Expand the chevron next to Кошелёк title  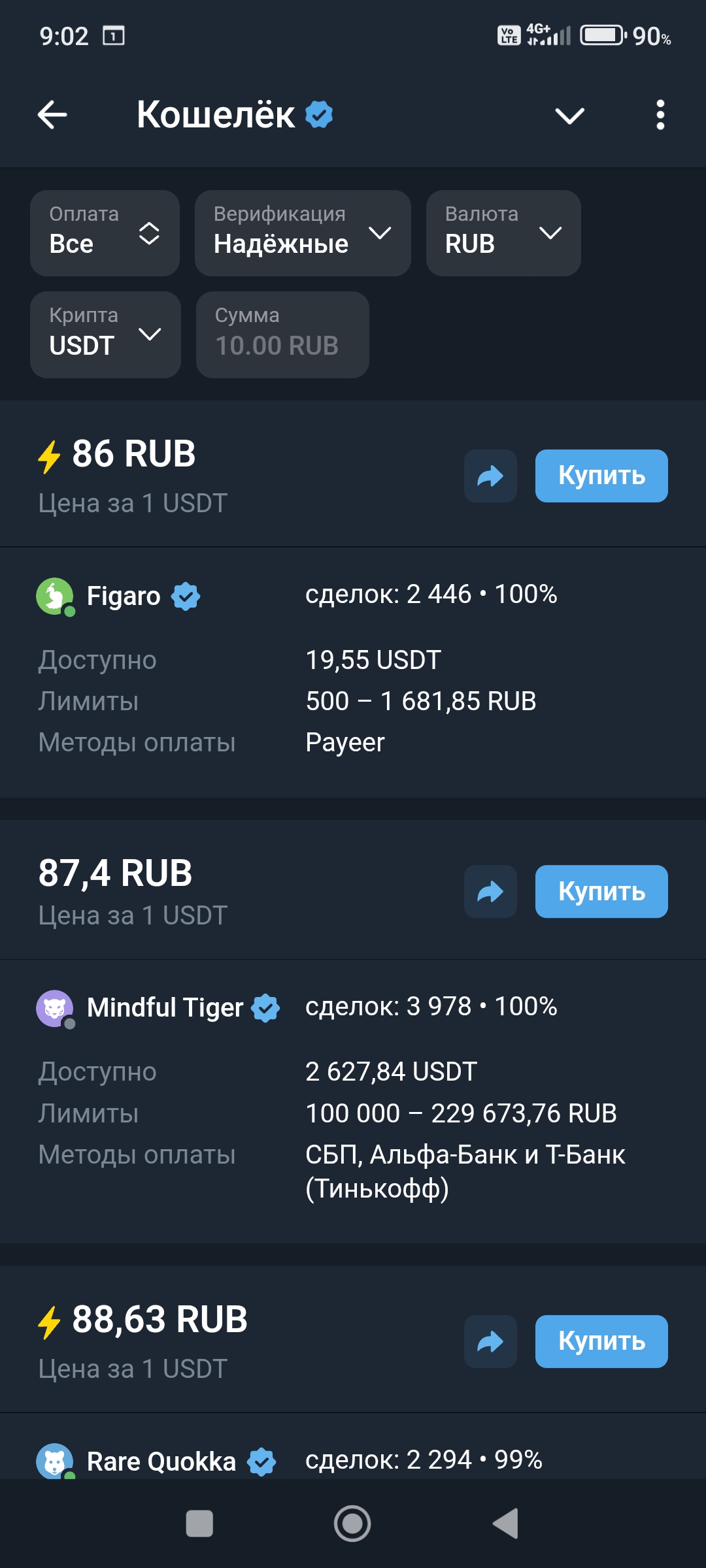pyautogui.click(x=569, y=116)
